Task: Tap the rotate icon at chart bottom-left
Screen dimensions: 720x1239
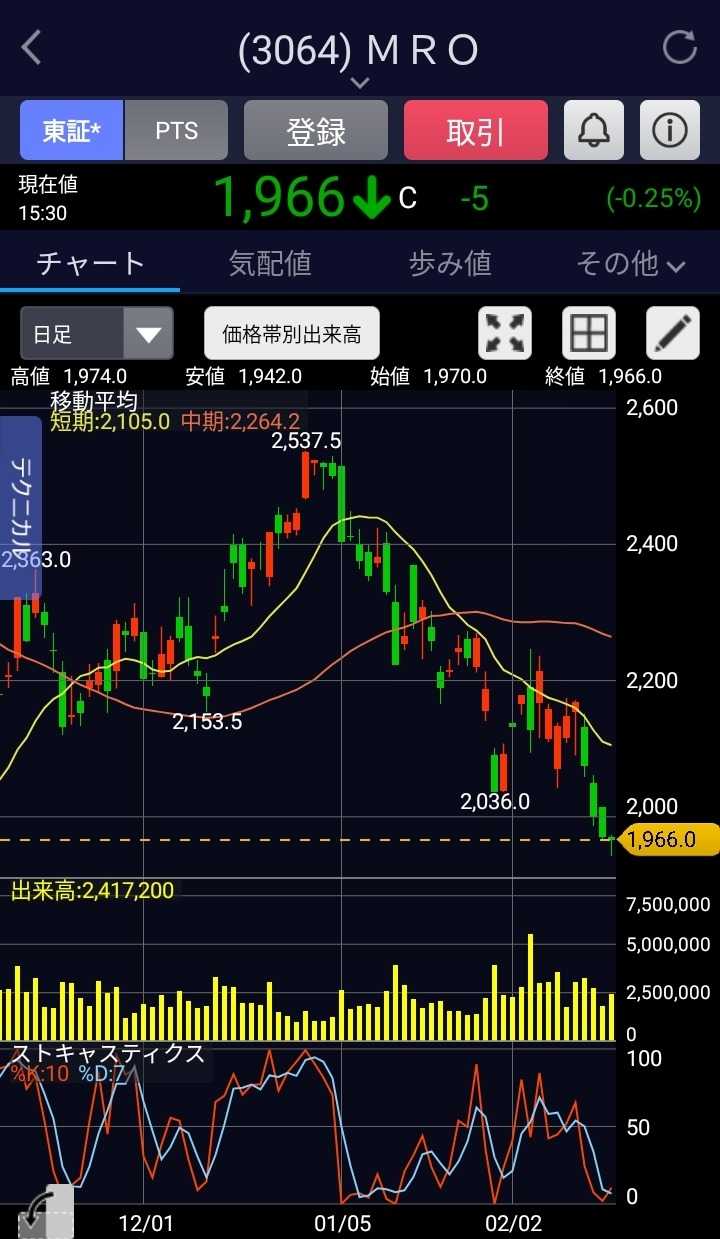Action: [x=45, y=1213]
